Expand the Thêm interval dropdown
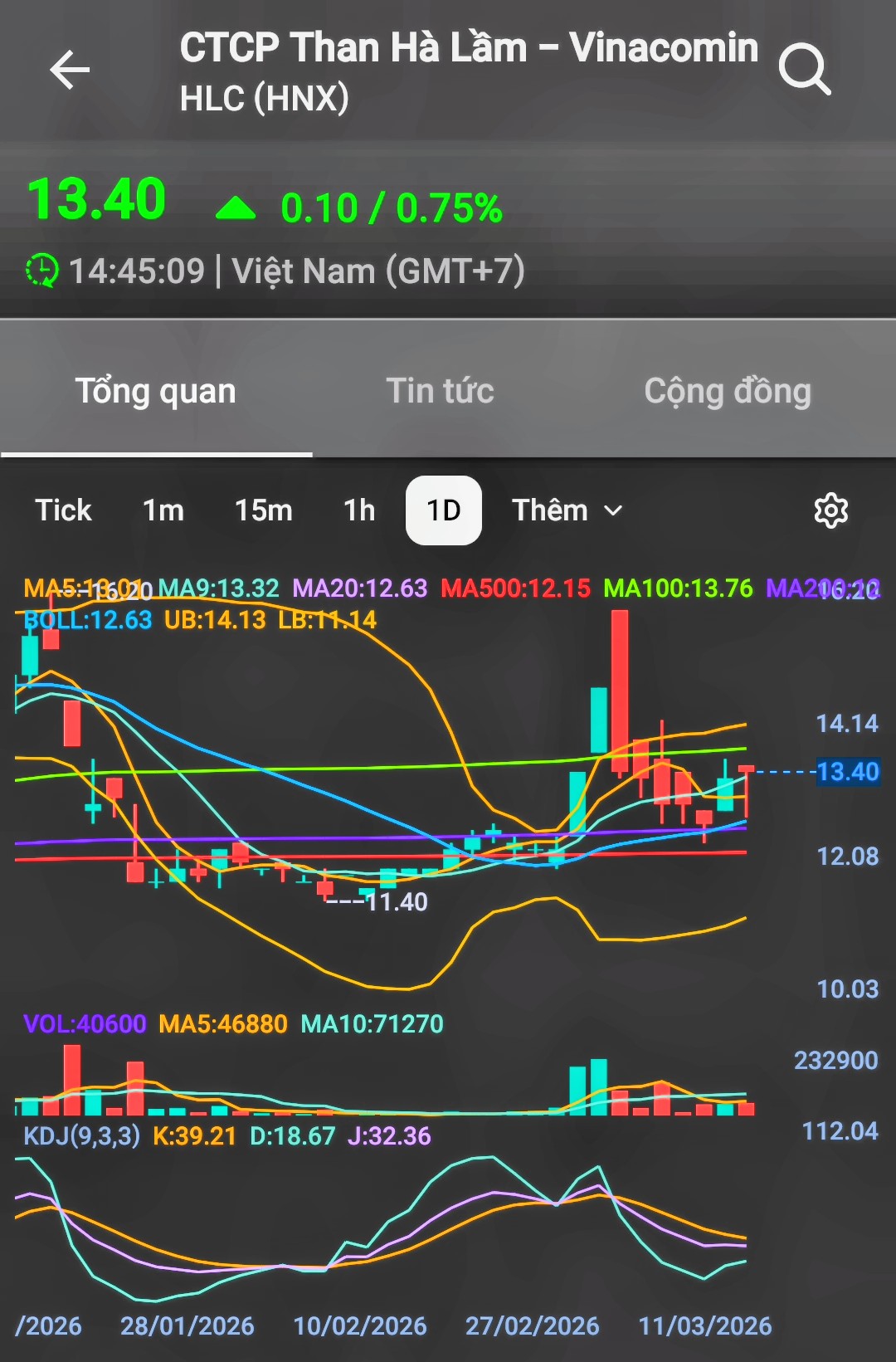896x1362 pixels. 567,510
